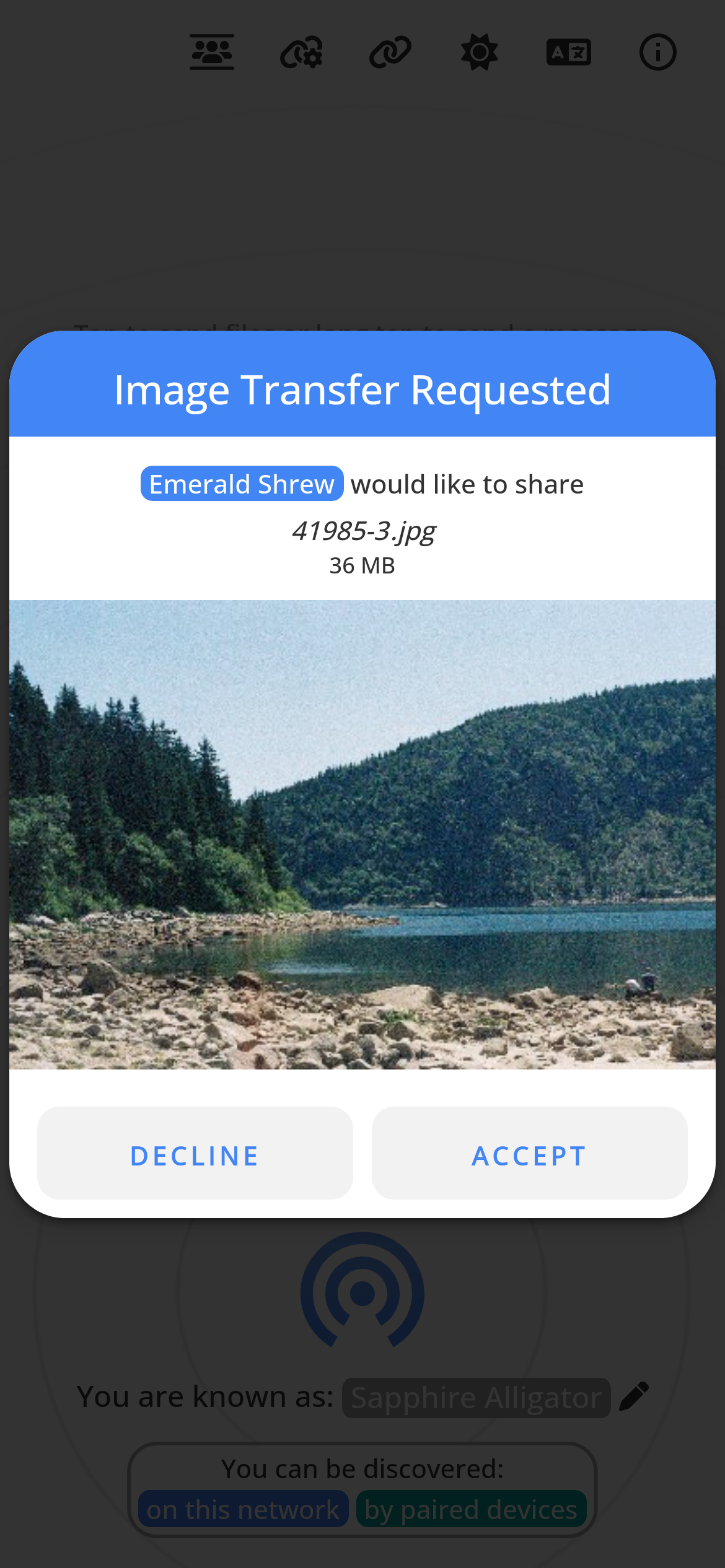Open the public room icon
The height and width of the screenshot is (1568, 725).
pos(212,52)
